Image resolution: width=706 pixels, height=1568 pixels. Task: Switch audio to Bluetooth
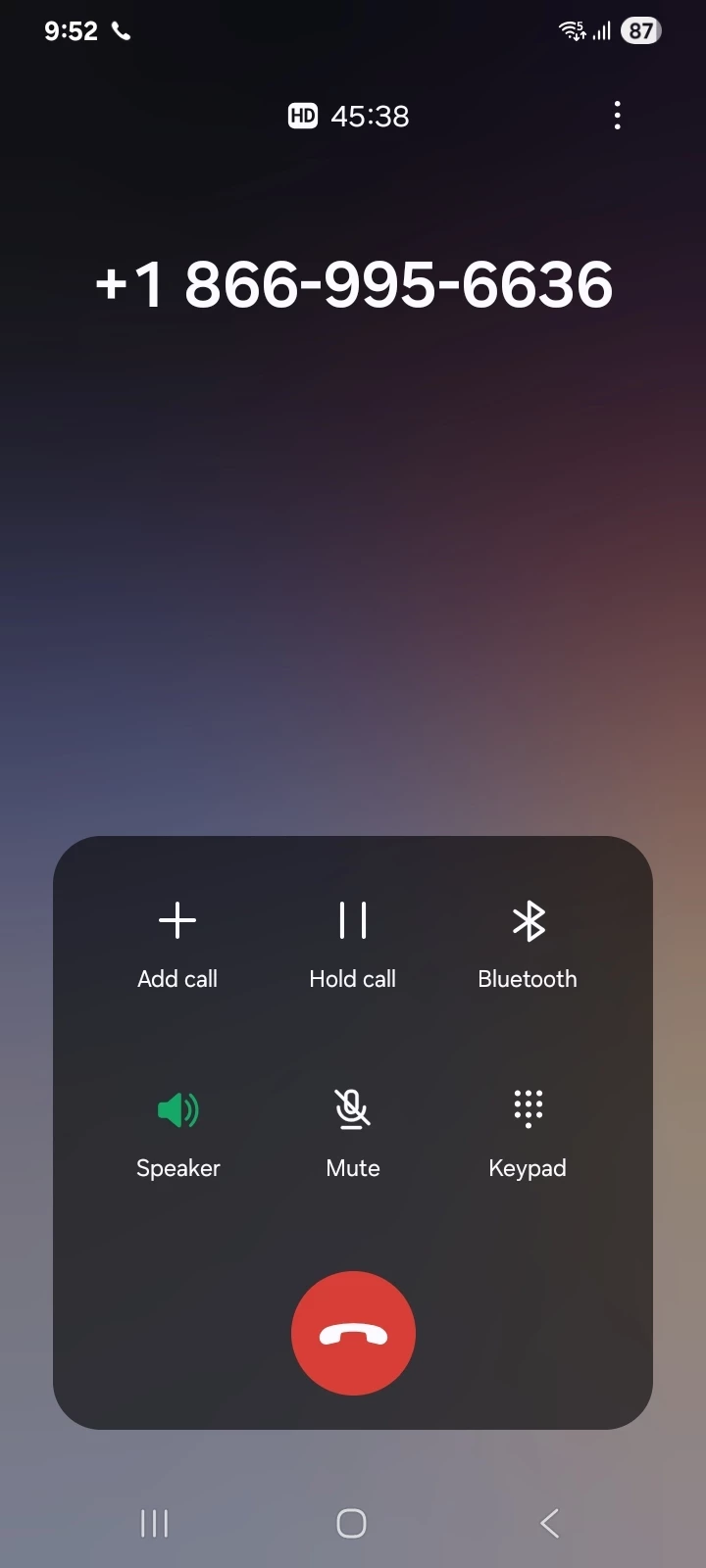(x=528, y=943)
